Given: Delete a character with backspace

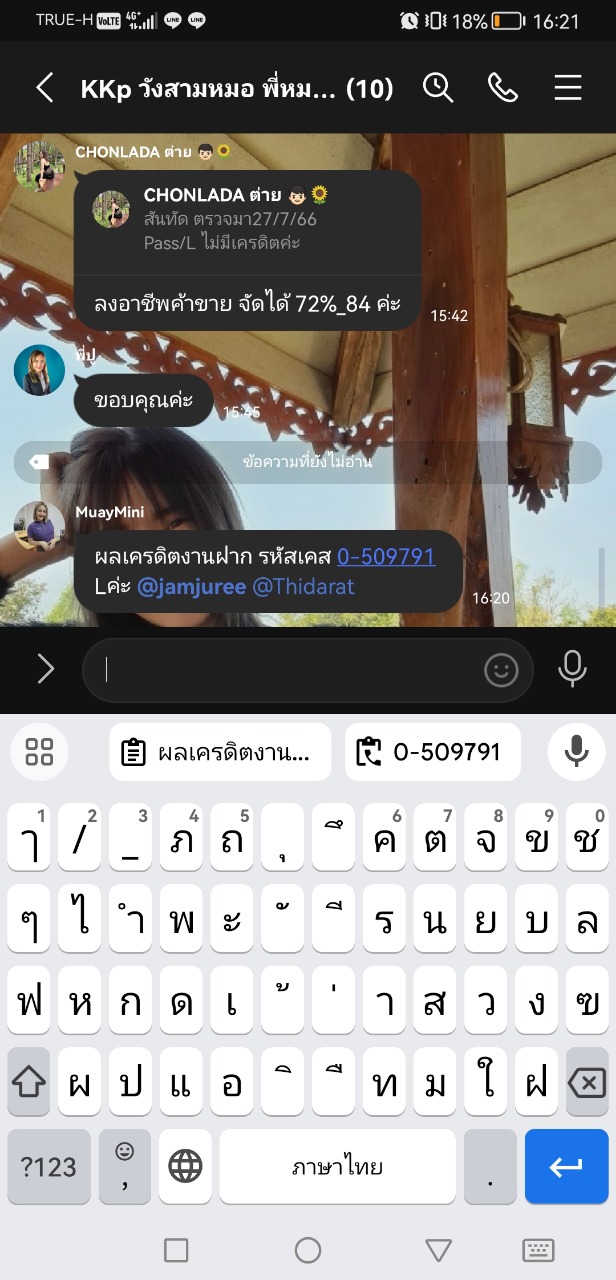Looking at the screenshot, I should pos(586,1082).
